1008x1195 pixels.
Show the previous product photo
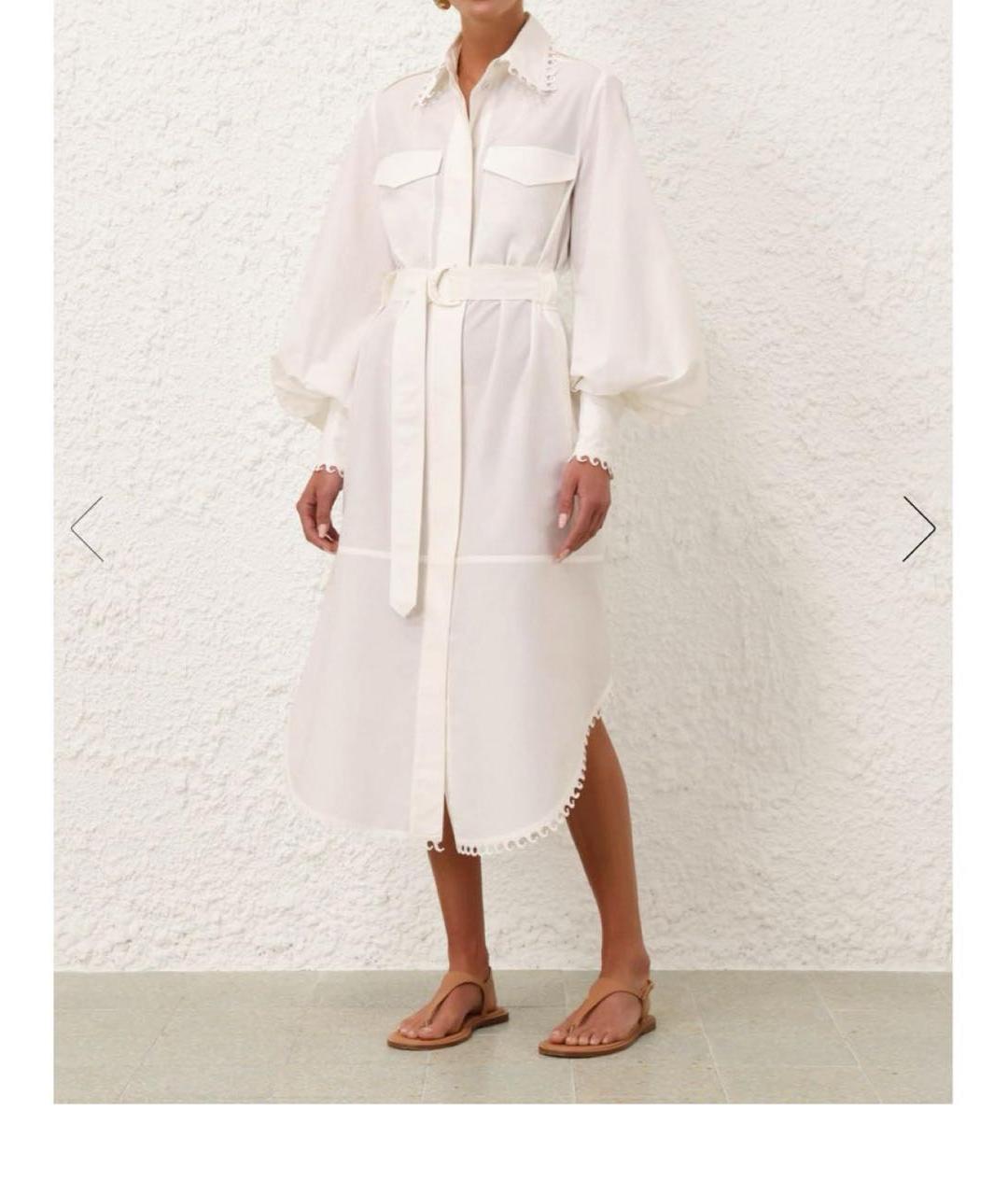coord(87,528)
